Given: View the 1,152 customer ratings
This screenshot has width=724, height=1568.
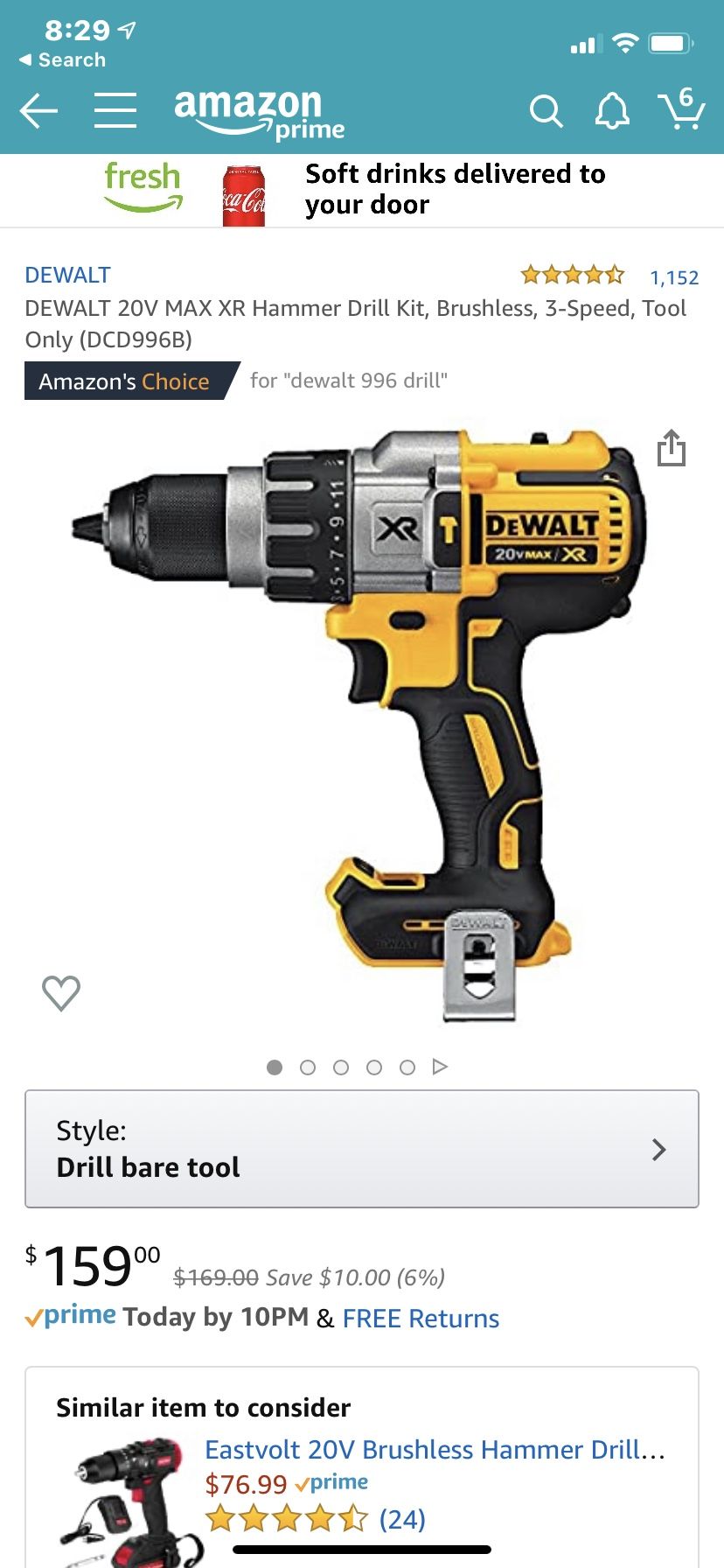Looking at the screenshot, I should tap(674, 277).
